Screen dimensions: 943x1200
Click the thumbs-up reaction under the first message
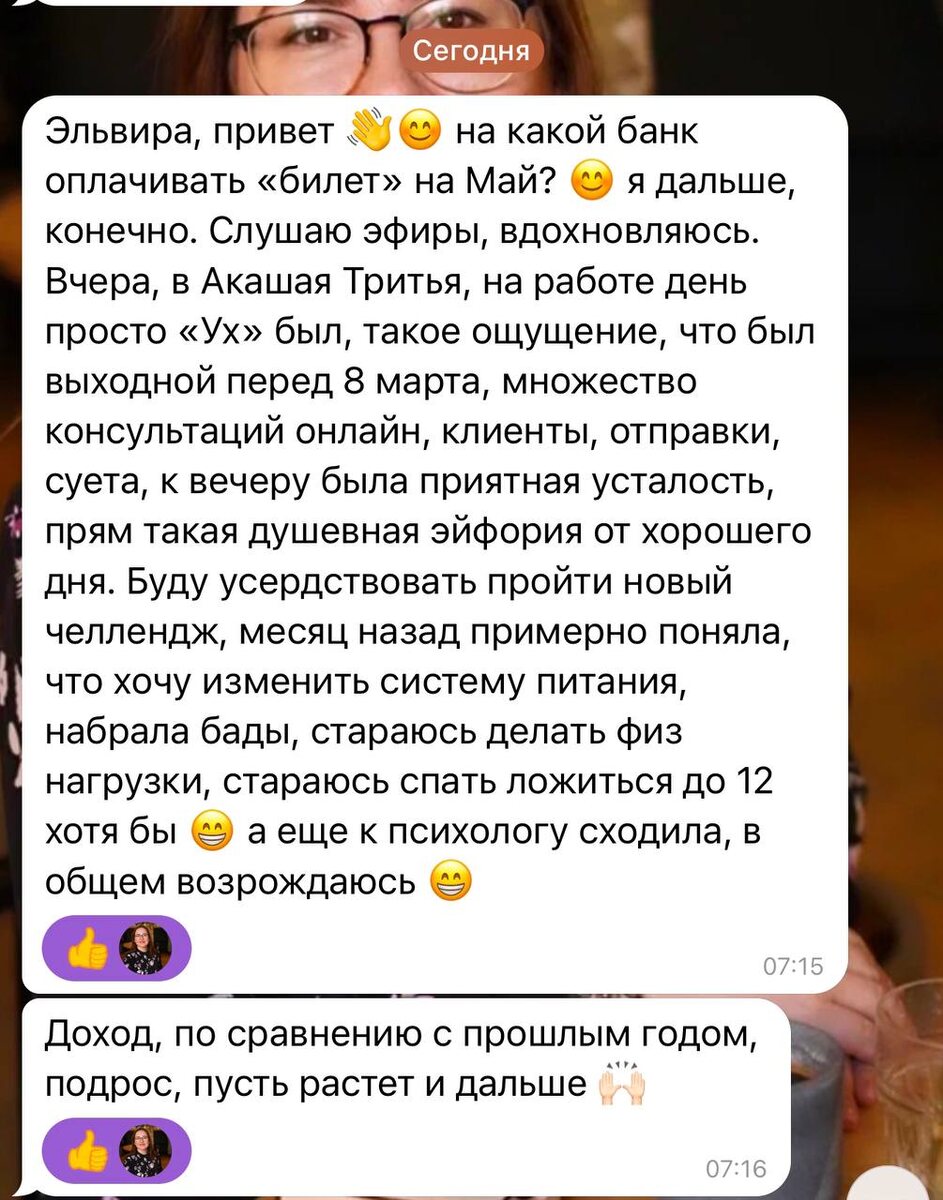tap(90, 950)
